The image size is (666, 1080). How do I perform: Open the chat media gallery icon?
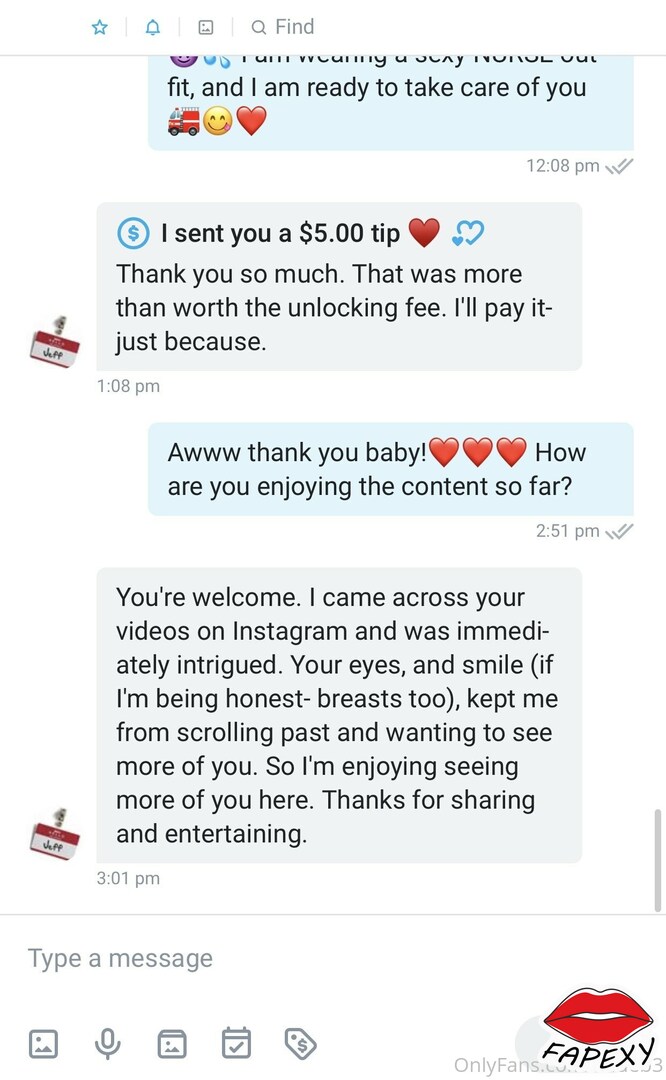click(206, 27)
